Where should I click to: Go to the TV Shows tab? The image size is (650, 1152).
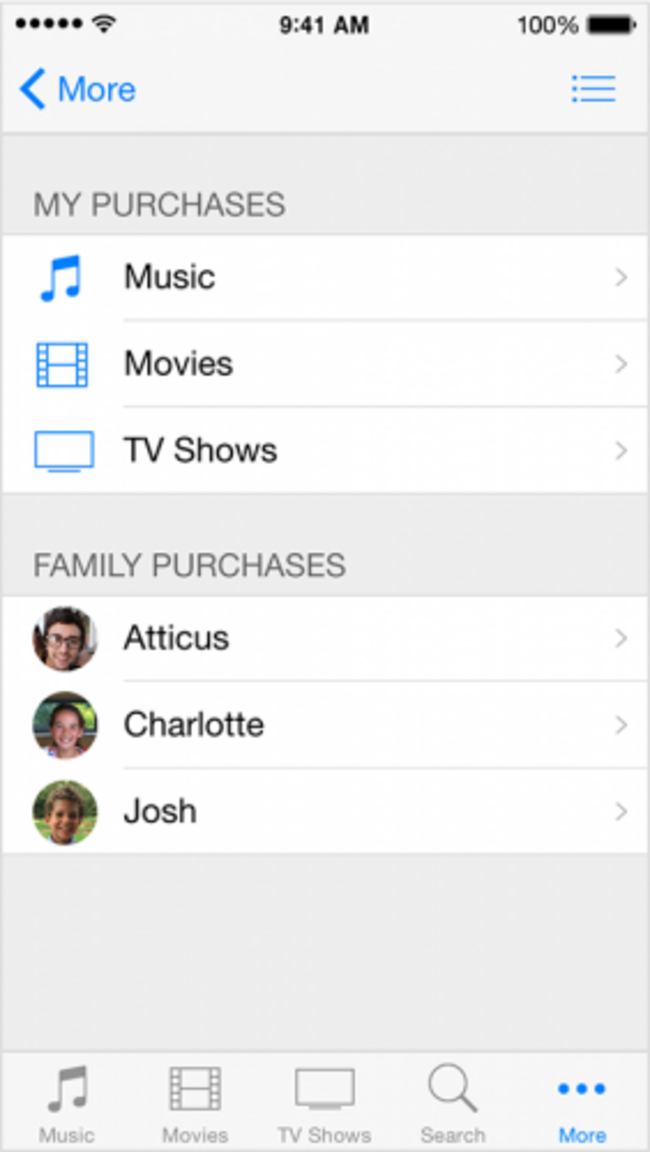[x=324, y=1104]
